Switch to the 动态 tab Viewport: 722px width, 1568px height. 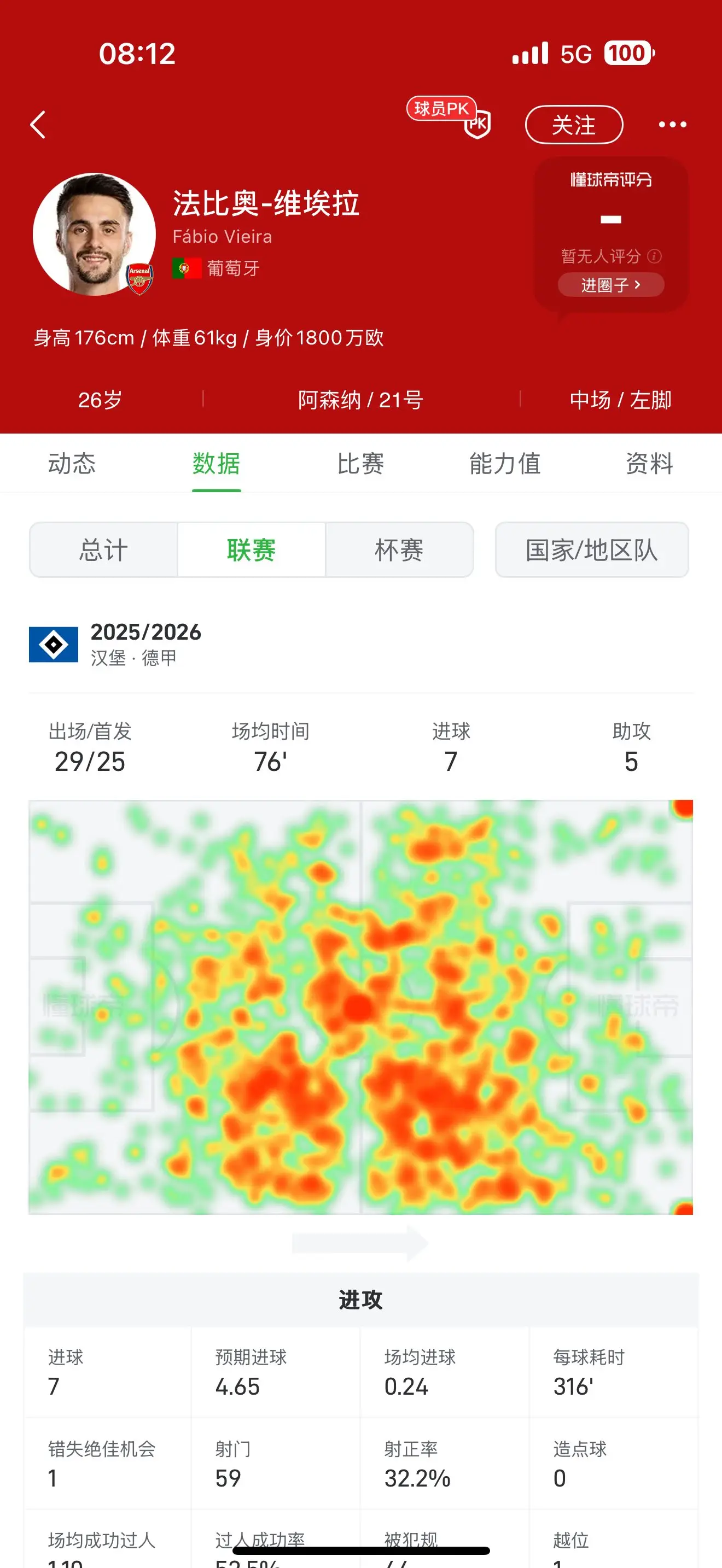72,464
